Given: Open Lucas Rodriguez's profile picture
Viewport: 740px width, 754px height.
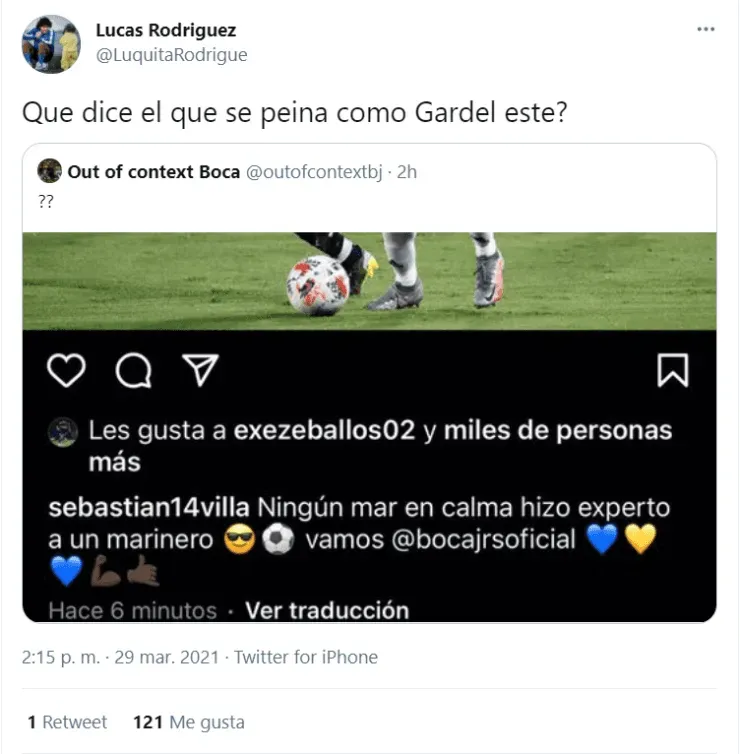Looking at the screenshot, I should tap(51, 44).
